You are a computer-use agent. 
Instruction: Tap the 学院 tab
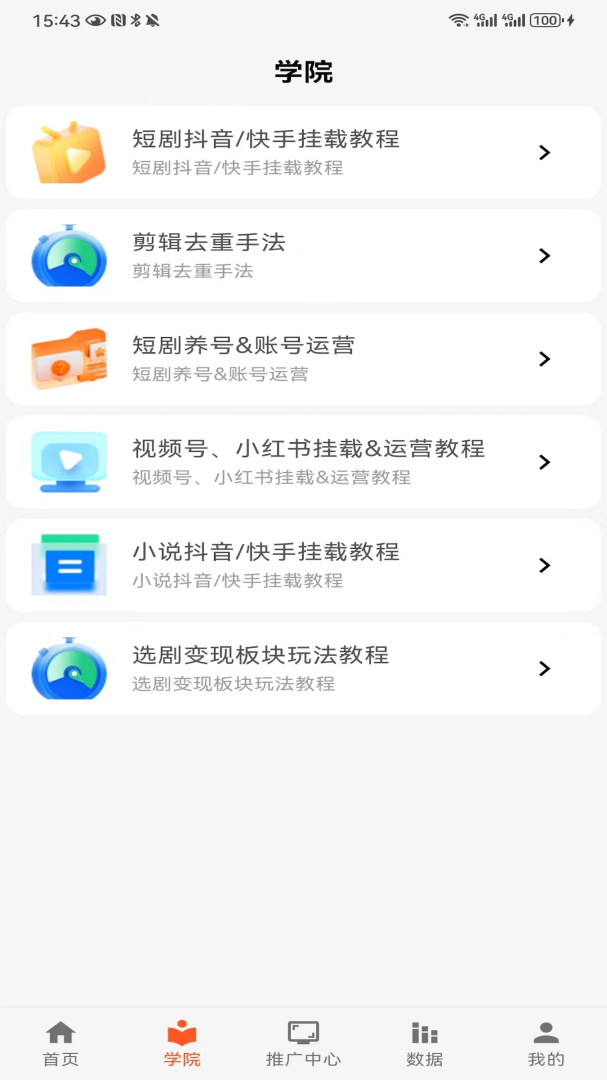(x=182, y=1044)
